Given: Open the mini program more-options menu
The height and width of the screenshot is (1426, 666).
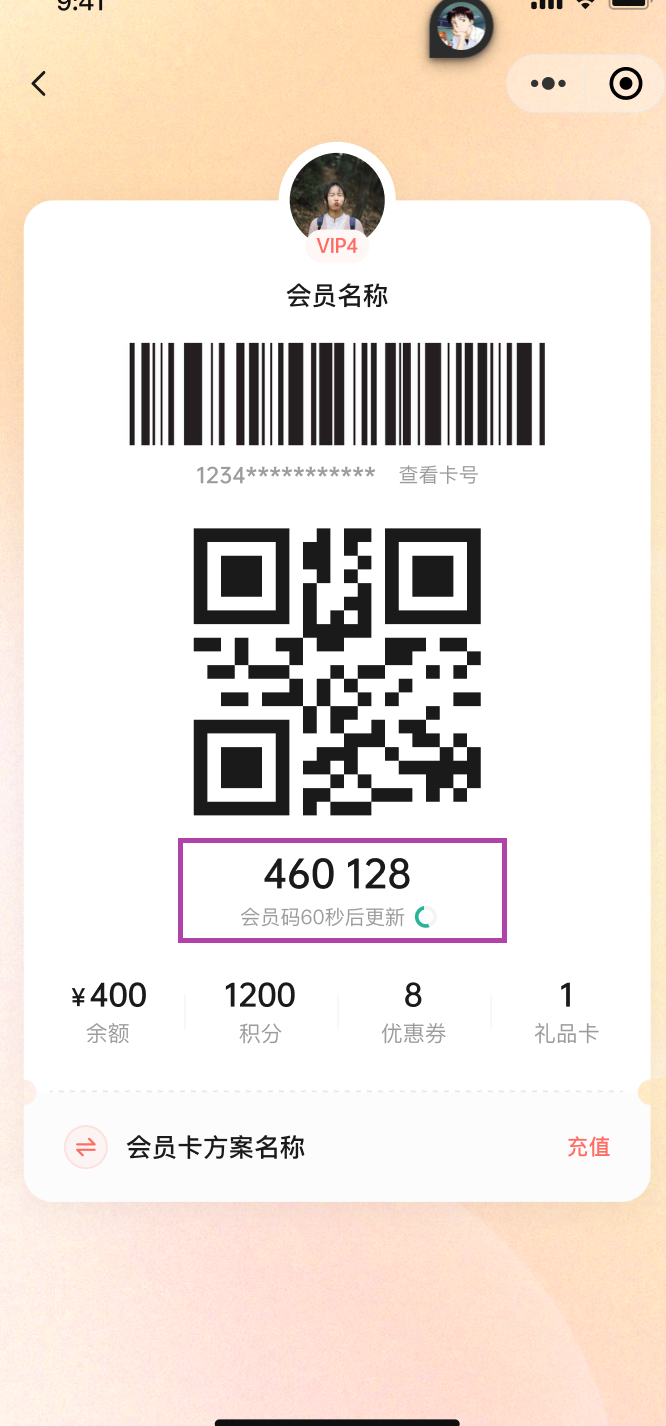Looking at the screenshot, I should [548, 83].
